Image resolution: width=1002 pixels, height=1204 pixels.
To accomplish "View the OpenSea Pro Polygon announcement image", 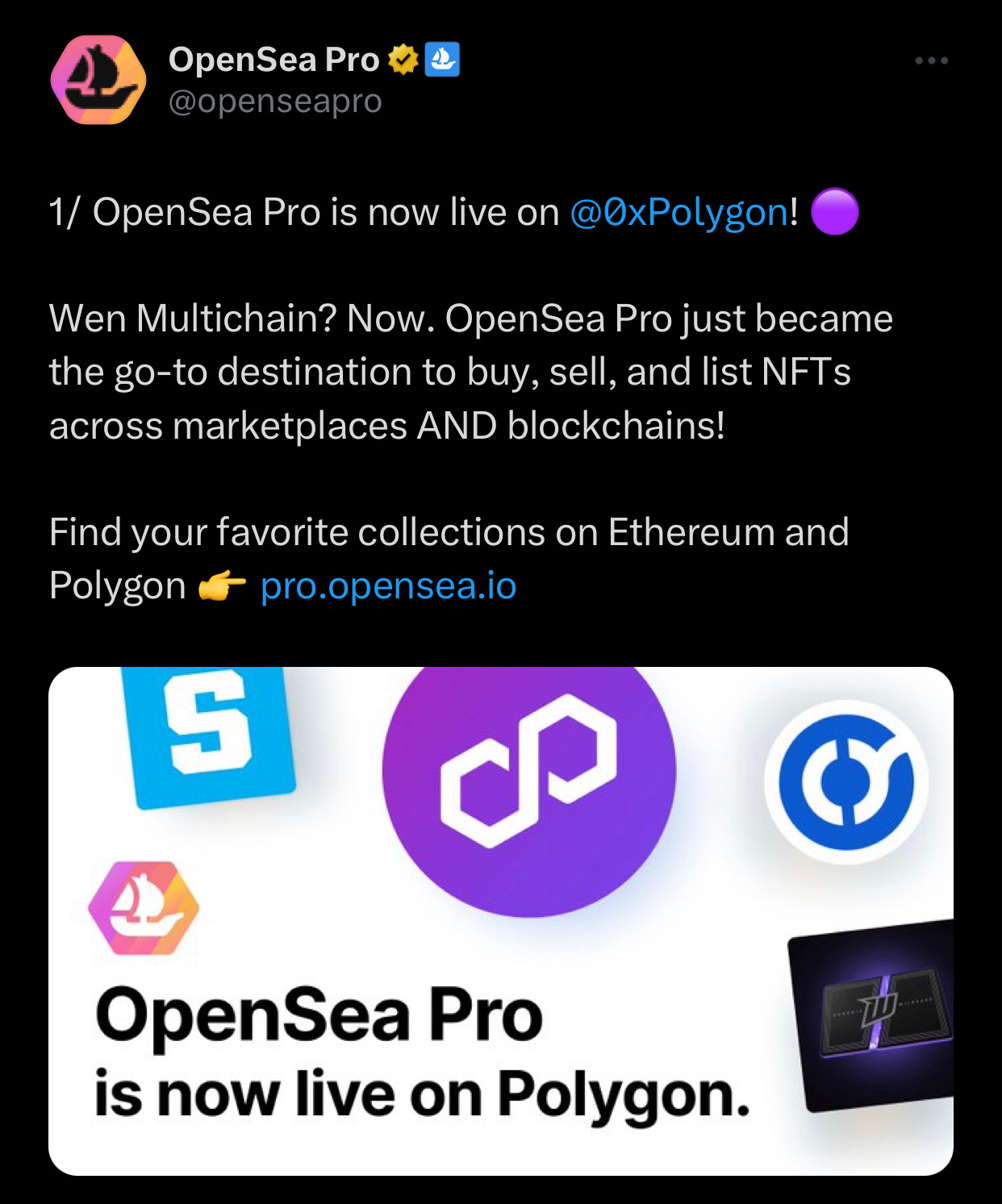I will point(500,920).
